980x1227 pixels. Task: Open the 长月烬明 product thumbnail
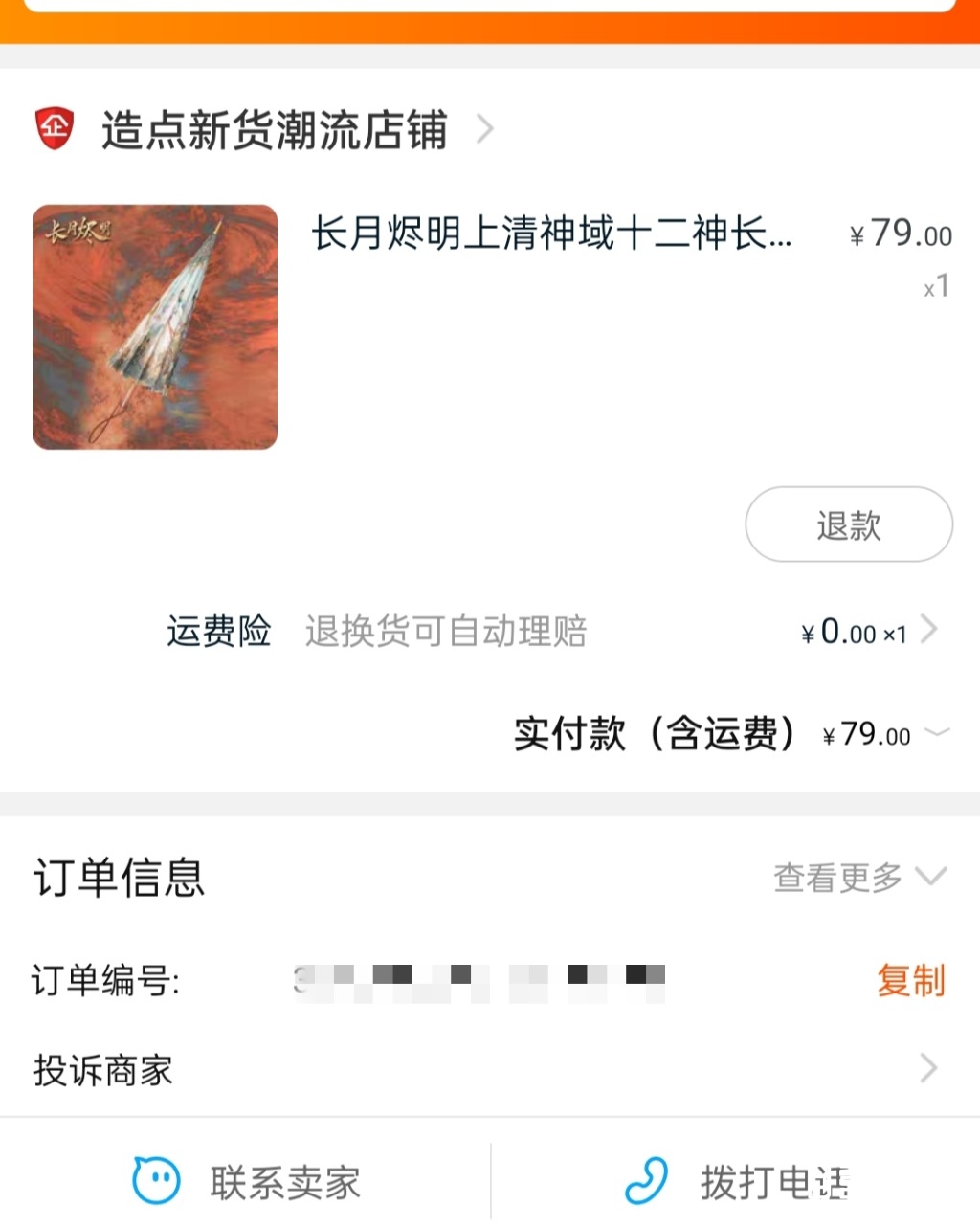pos(155,327)
